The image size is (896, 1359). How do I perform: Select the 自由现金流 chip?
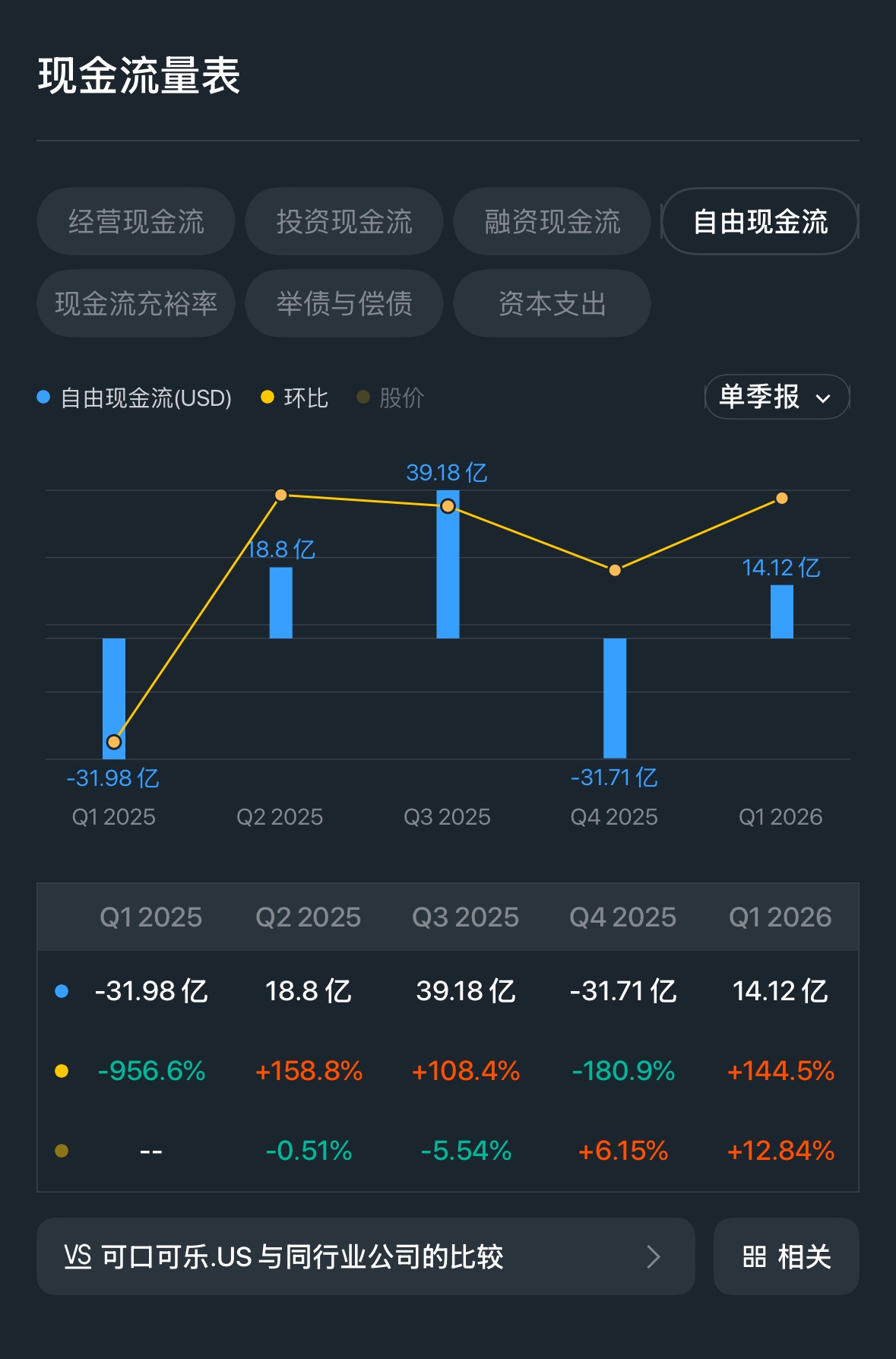[760, 222]
